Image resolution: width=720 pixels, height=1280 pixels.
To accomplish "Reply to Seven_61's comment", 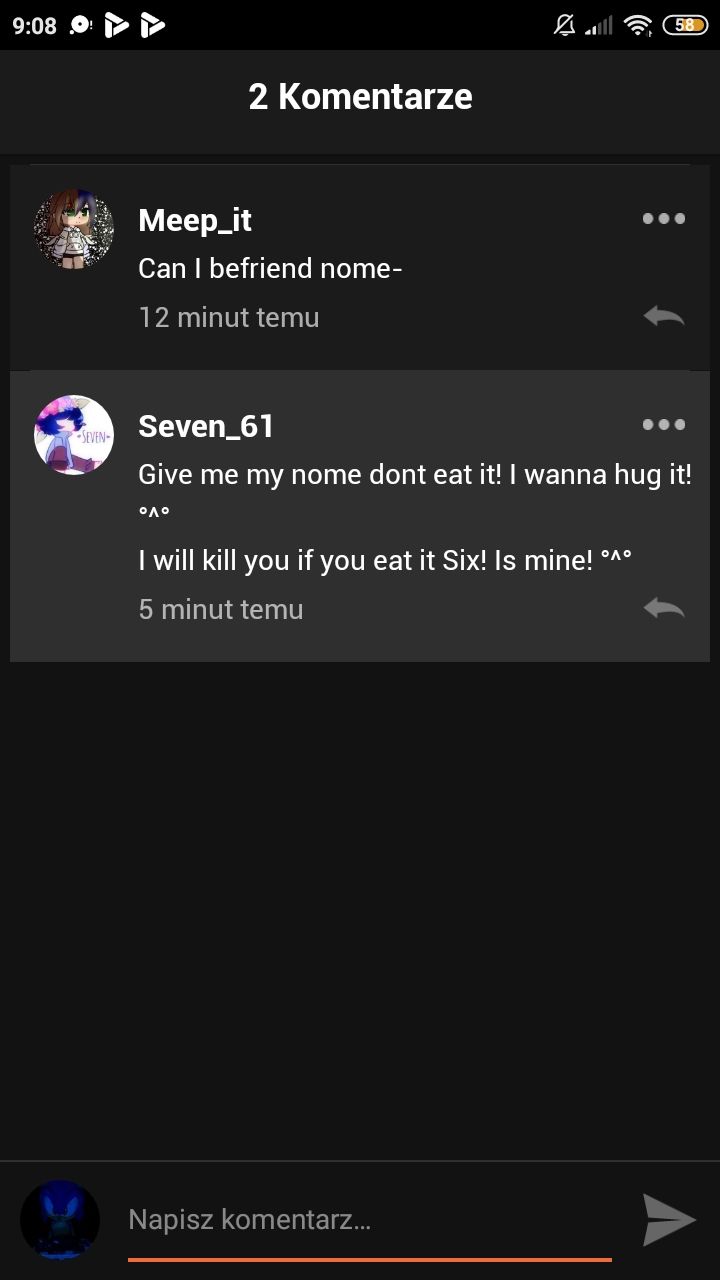I will pyautogui.click(x=664, y=608).
